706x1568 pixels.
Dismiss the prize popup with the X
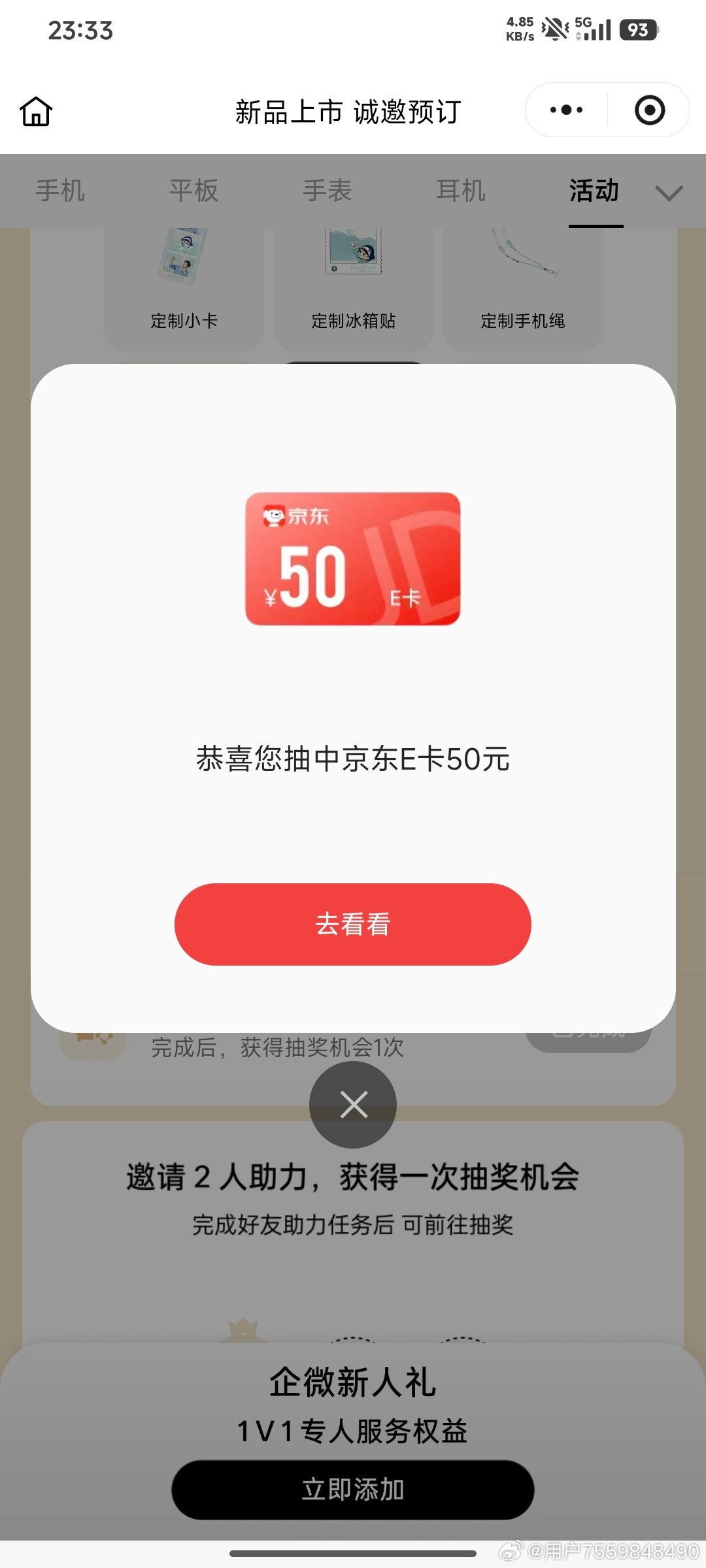[x=353, y=1105]
